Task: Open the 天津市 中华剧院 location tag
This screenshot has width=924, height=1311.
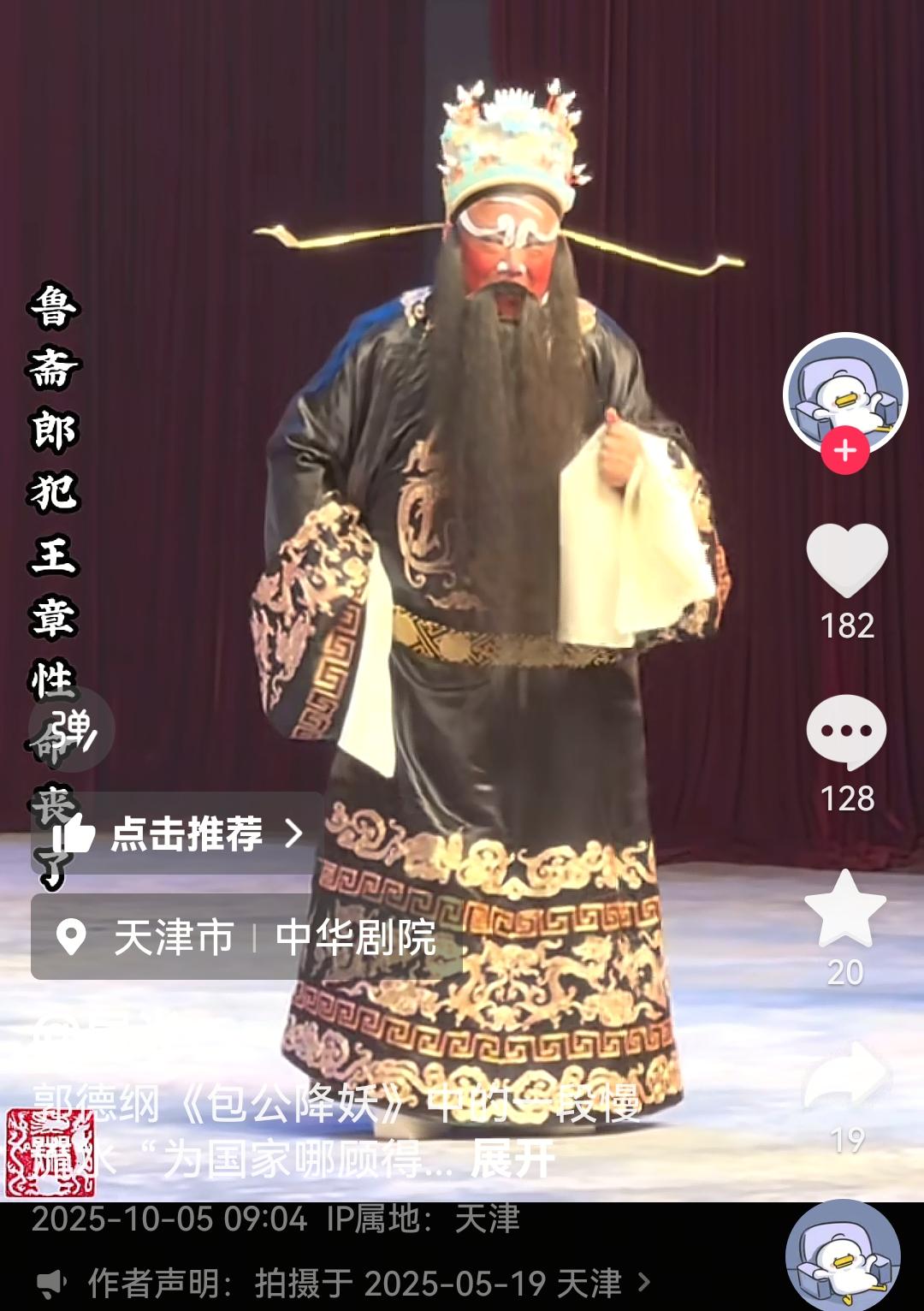Action: (246, 937)
